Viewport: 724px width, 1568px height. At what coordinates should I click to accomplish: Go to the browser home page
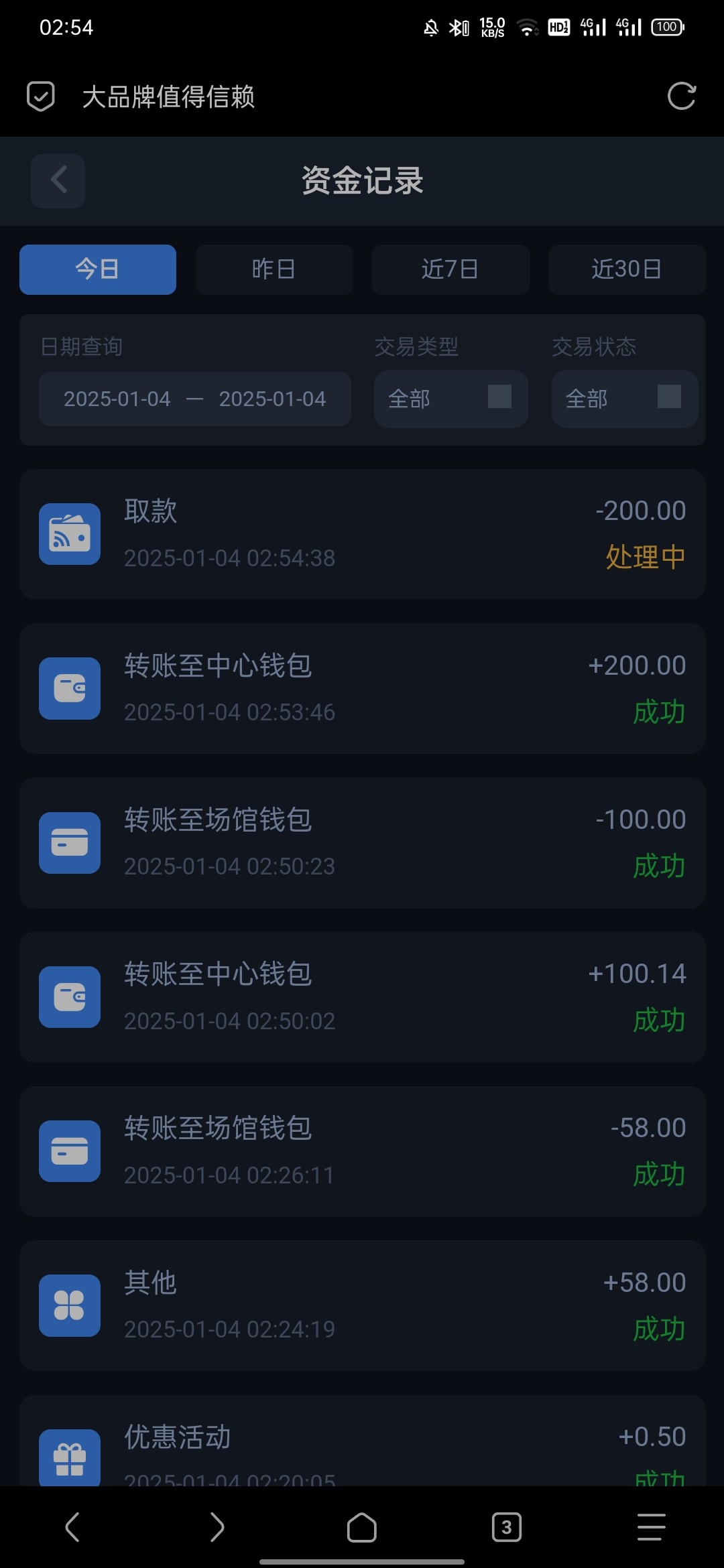click(x=361, y=1528)
